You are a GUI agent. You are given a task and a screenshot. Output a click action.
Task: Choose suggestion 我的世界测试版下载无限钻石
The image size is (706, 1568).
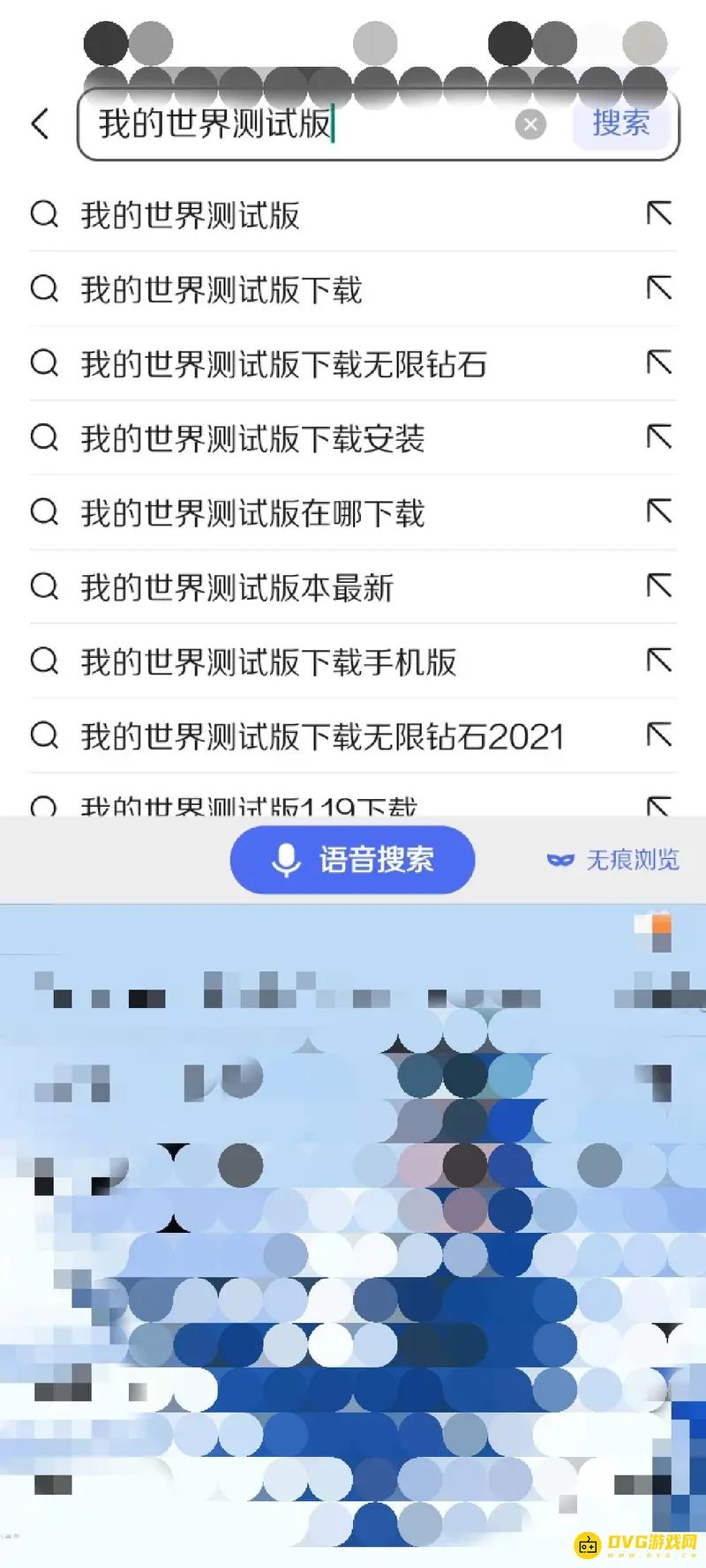pyautogui.click(x=283, y=364)
